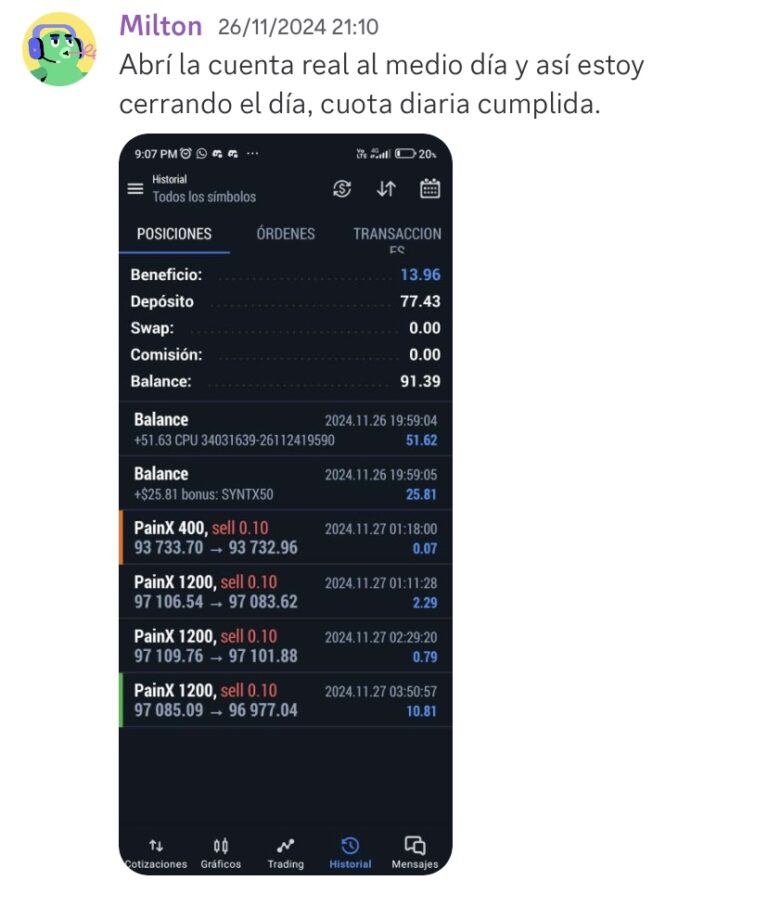Switch to the ÓRDENES tab
Viewport: 768px width, 906px height.
[285, 234]
